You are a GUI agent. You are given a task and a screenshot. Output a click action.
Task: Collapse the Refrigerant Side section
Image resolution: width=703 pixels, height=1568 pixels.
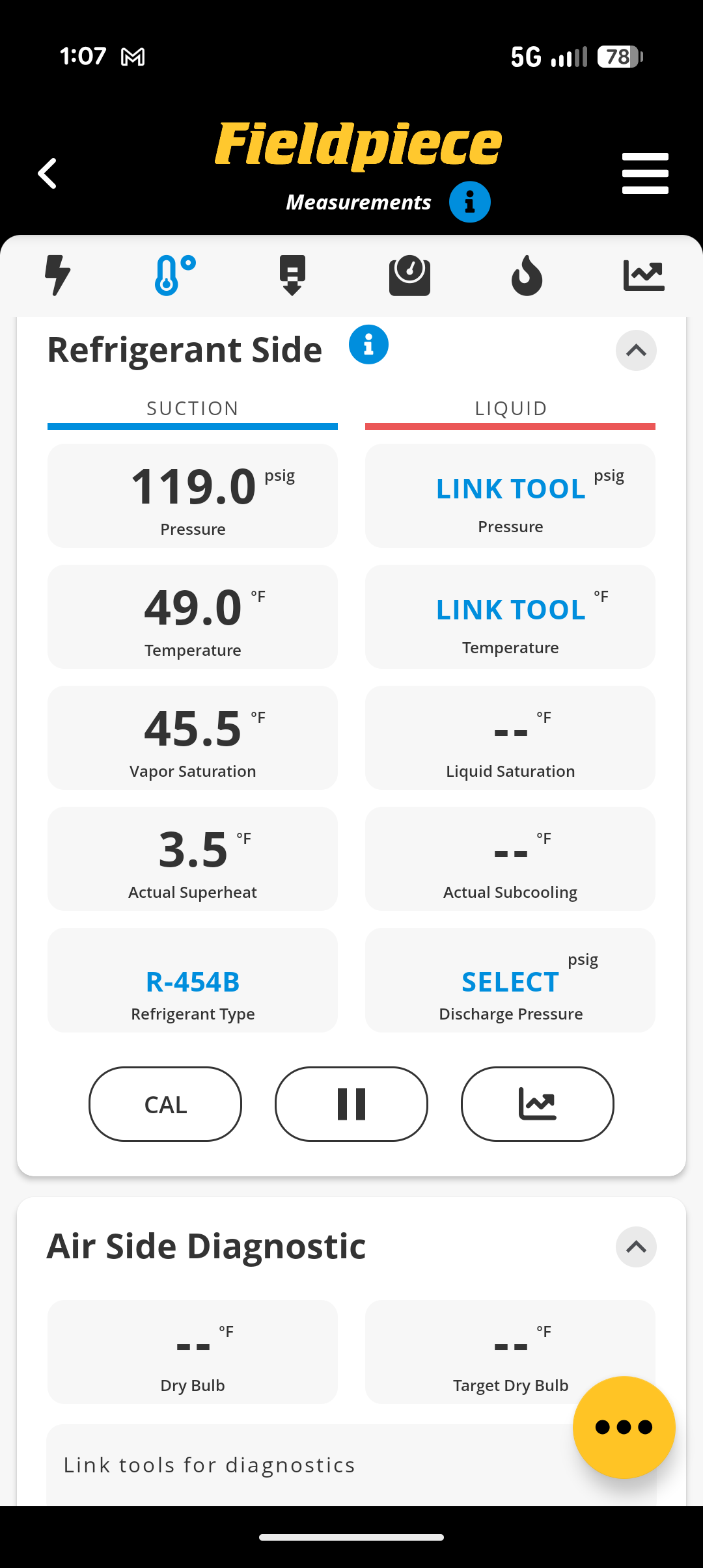[636, 351]
